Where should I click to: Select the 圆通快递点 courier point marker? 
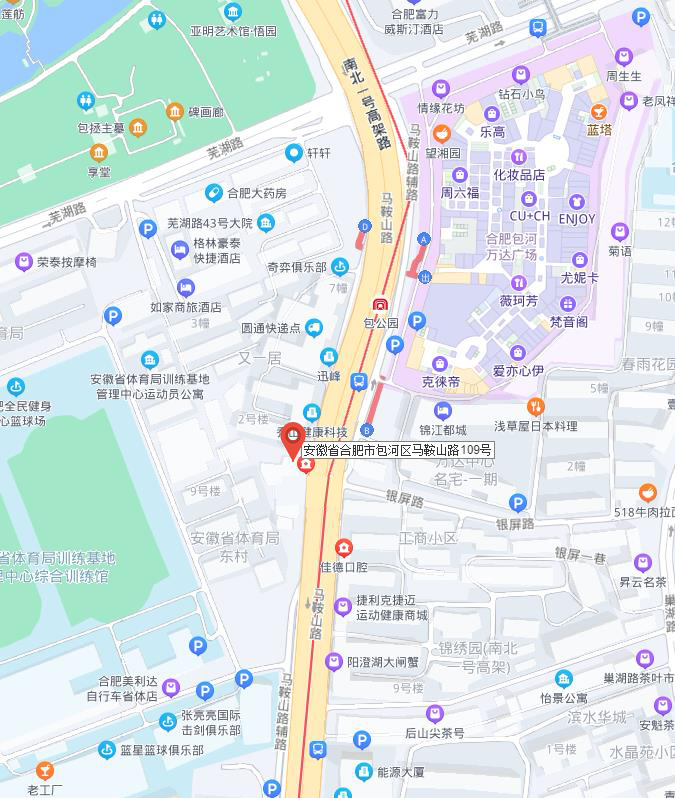click(314, 327)
